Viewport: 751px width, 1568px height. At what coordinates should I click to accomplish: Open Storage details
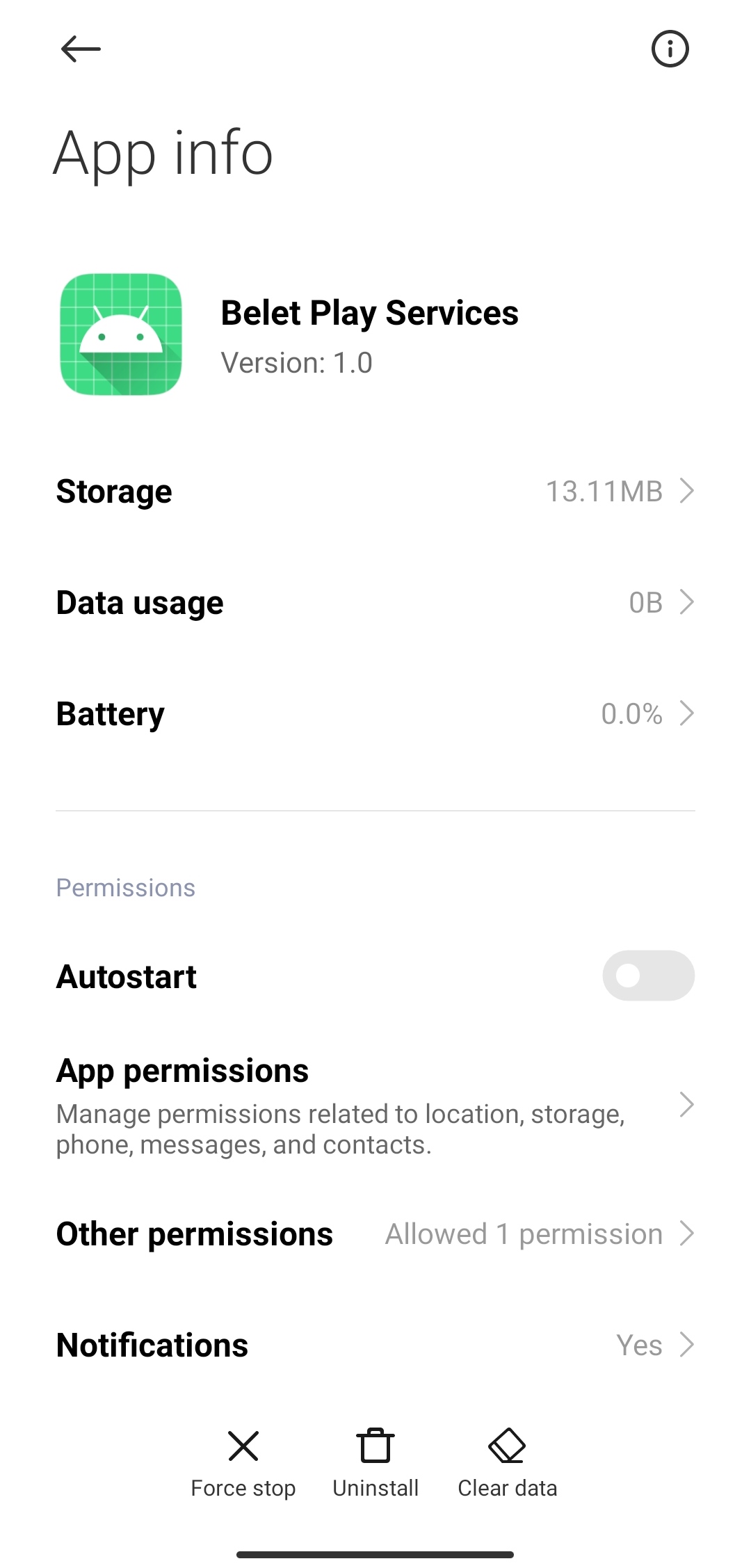click(375, 492)
